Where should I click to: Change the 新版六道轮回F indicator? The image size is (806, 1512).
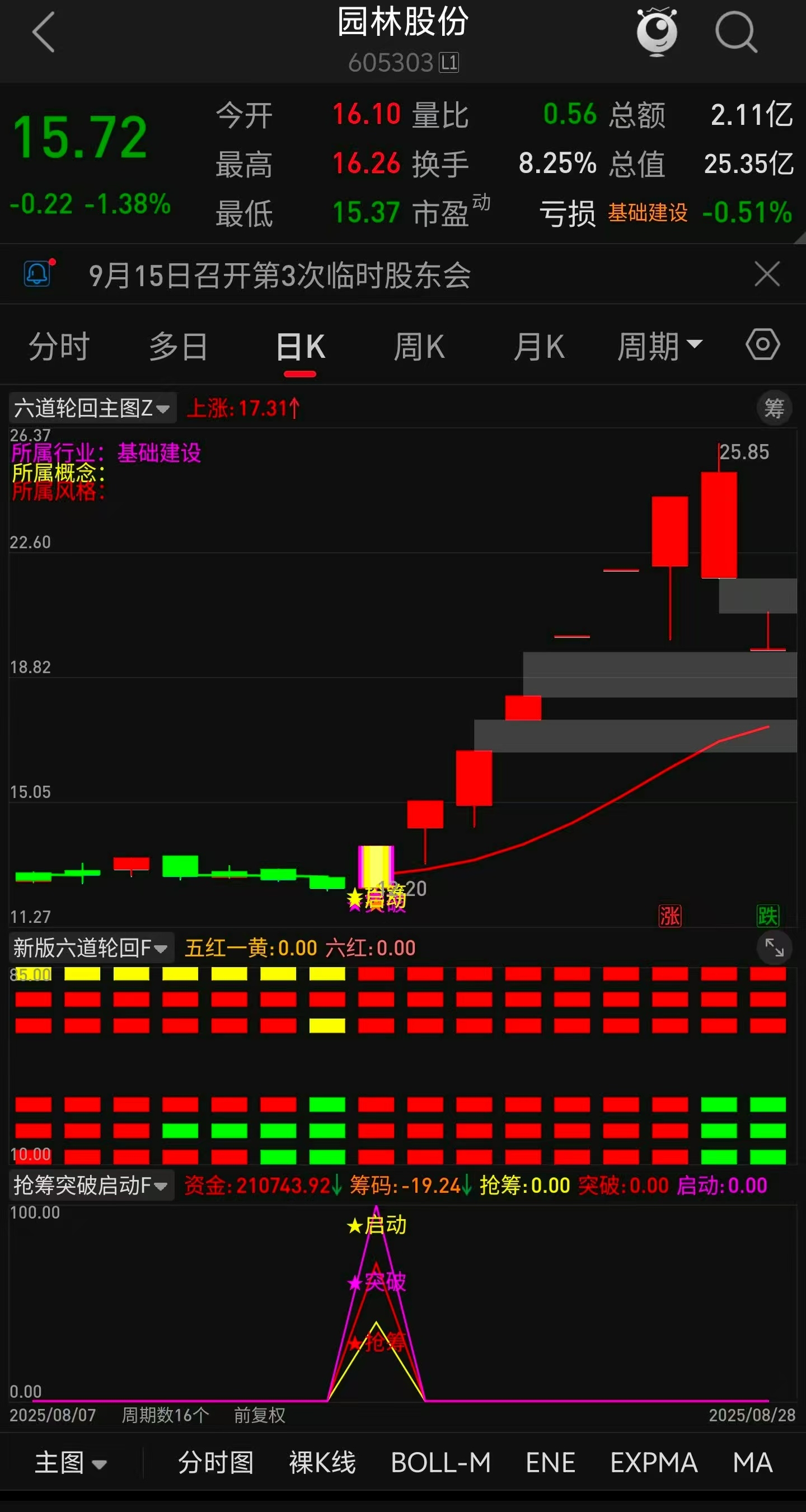tap(91, 948)
